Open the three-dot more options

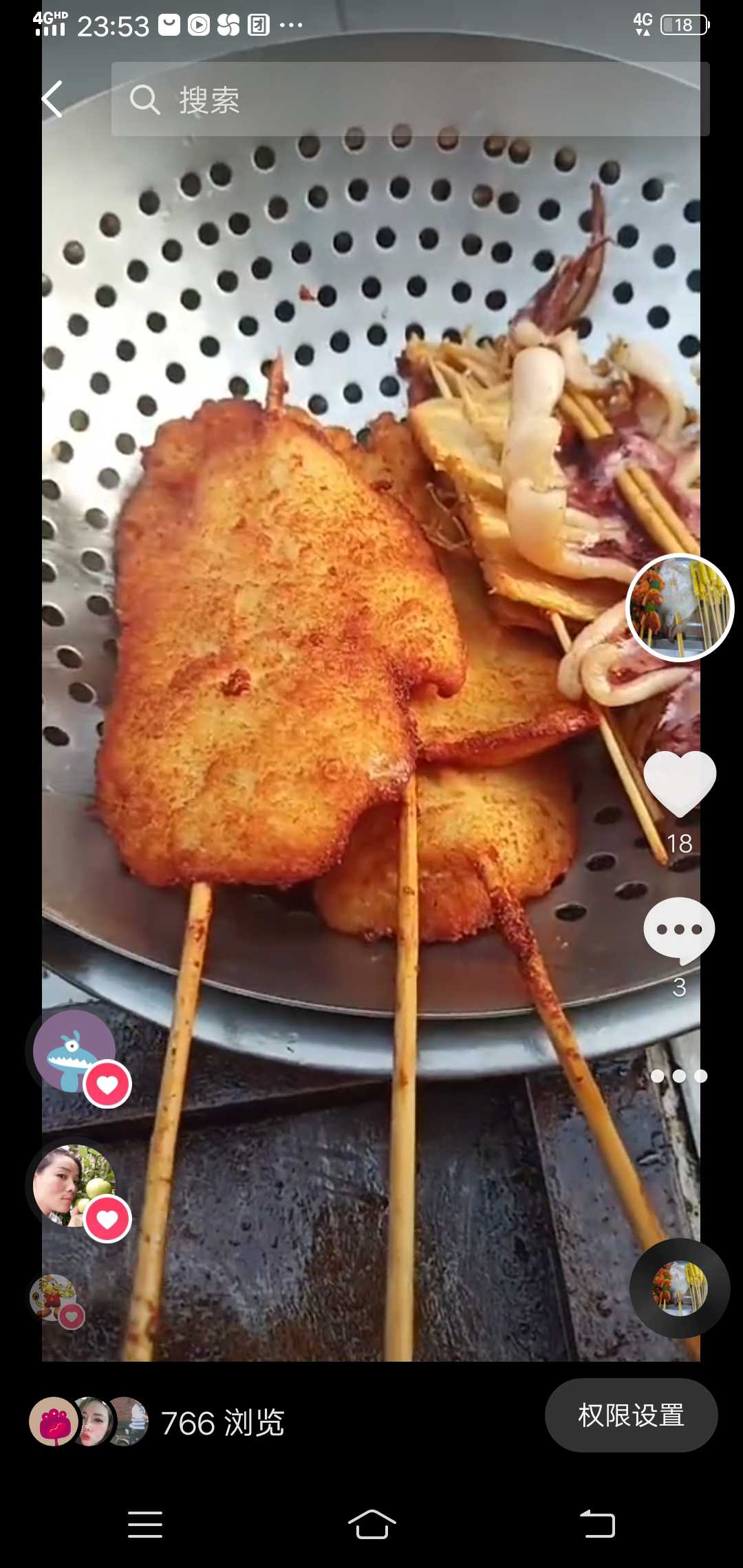(679, 1076)
